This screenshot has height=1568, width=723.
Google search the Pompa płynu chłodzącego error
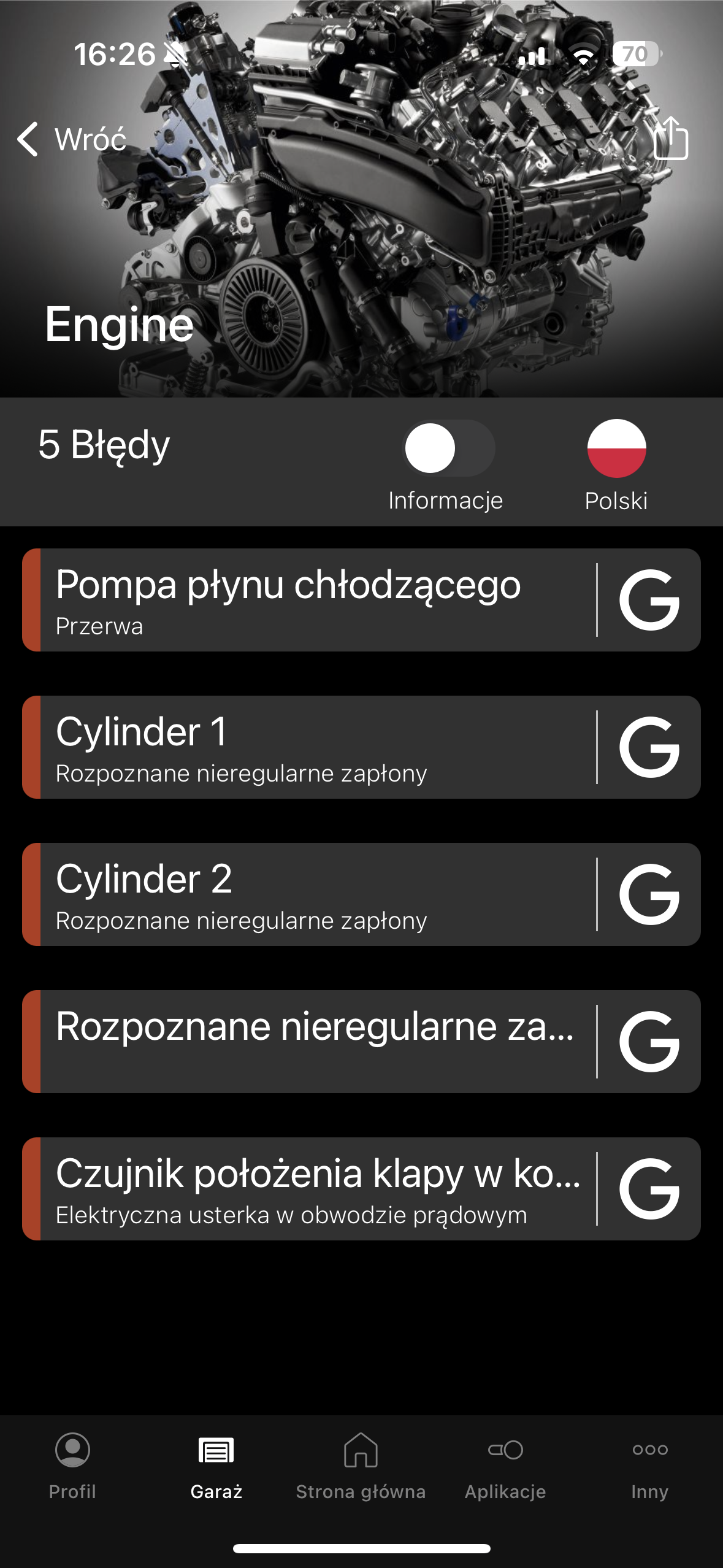[x=649, y=600]
